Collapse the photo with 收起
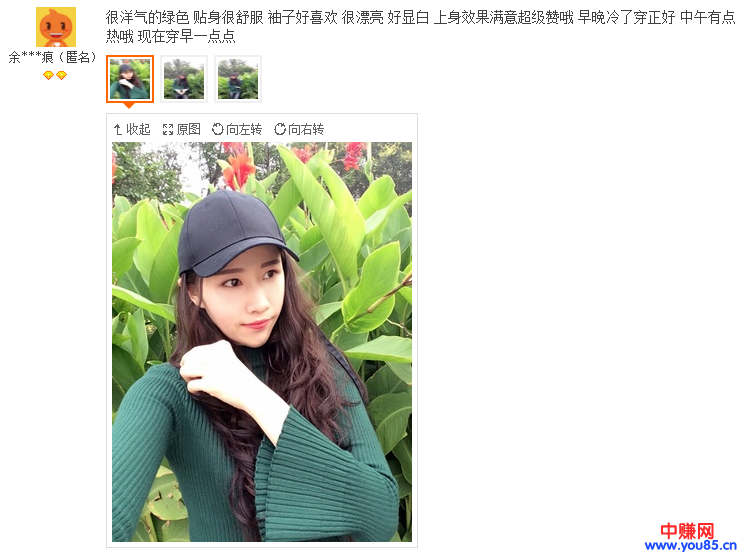 (132, 129)
